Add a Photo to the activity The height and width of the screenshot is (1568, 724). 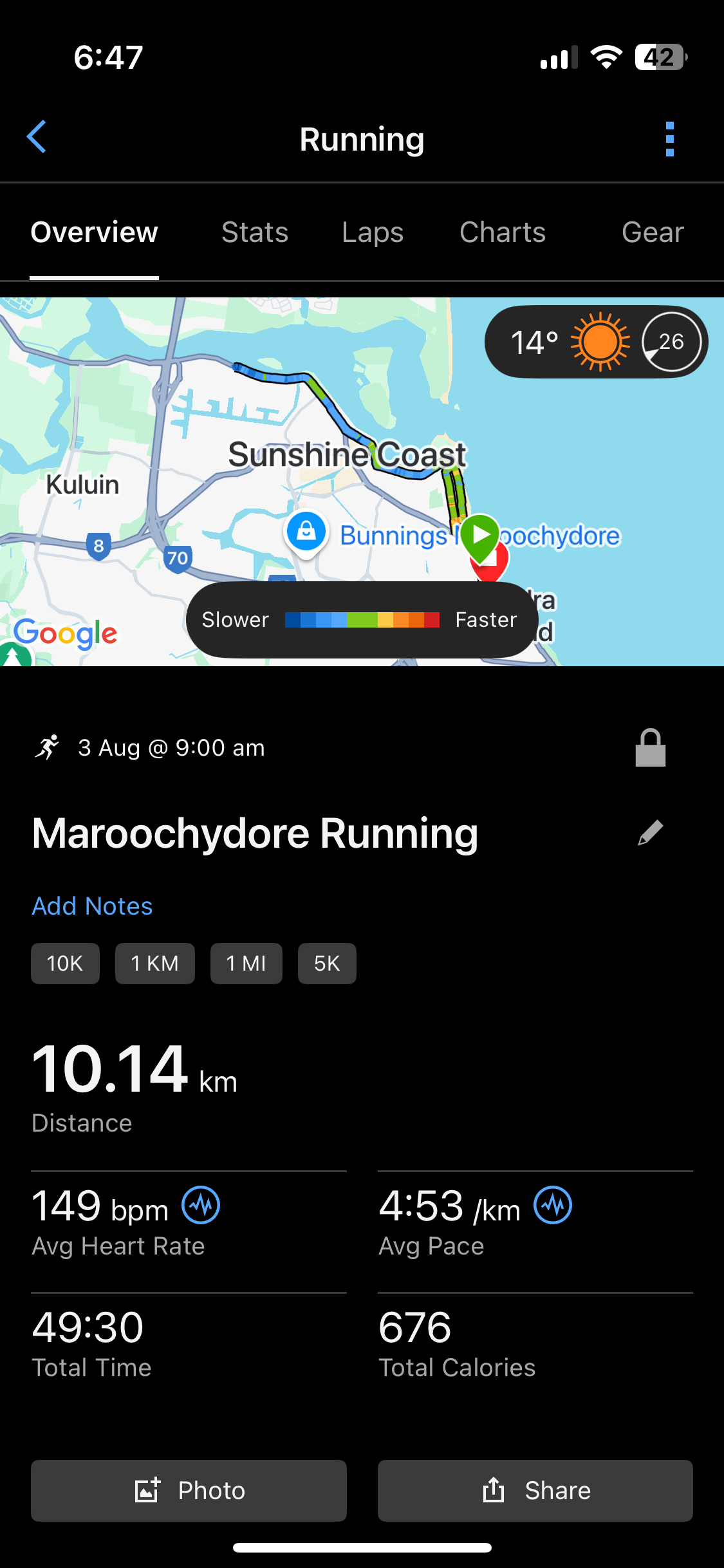189,1491
